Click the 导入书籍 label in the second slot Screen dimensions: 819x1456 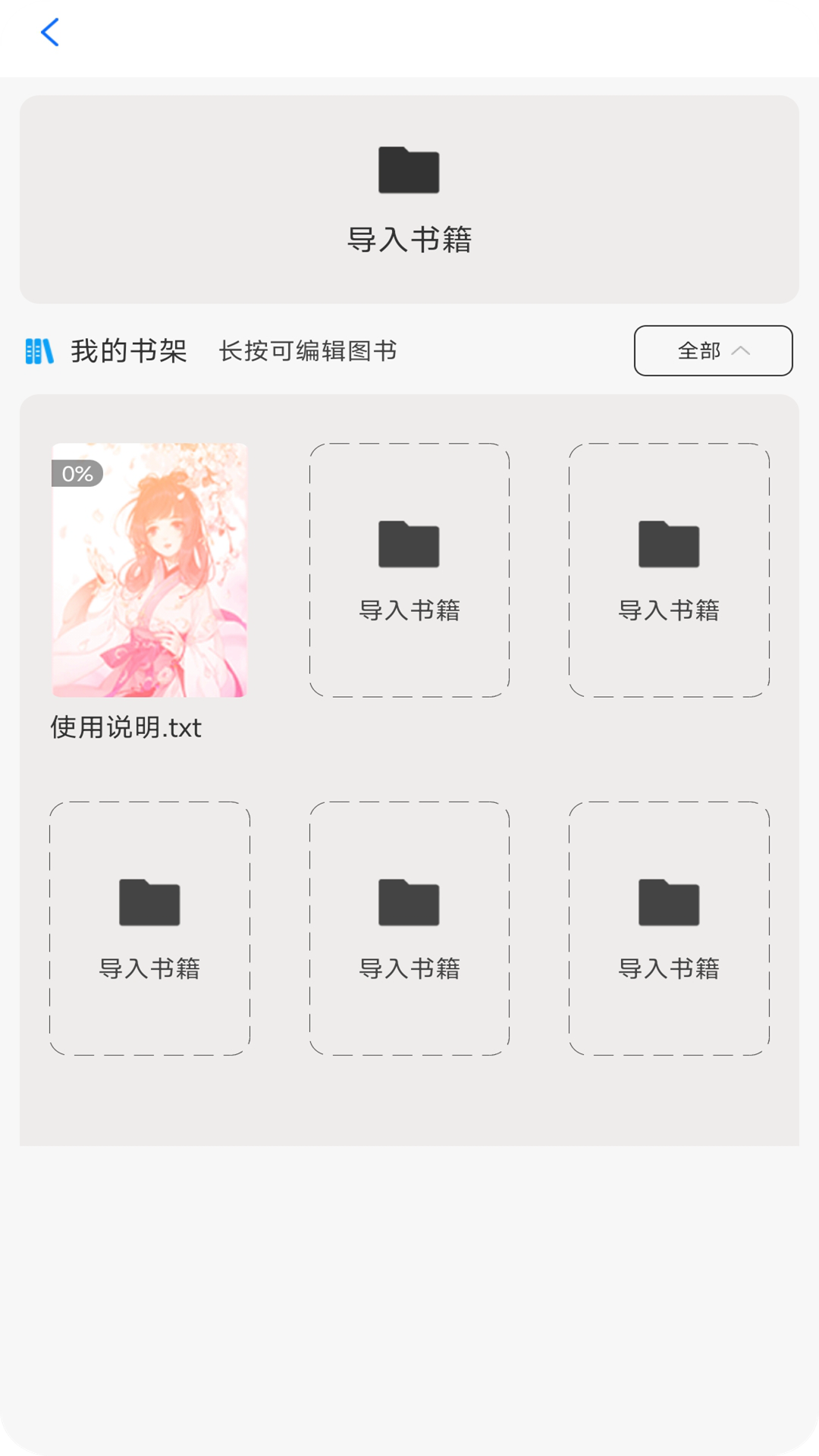tap(409, 609)
